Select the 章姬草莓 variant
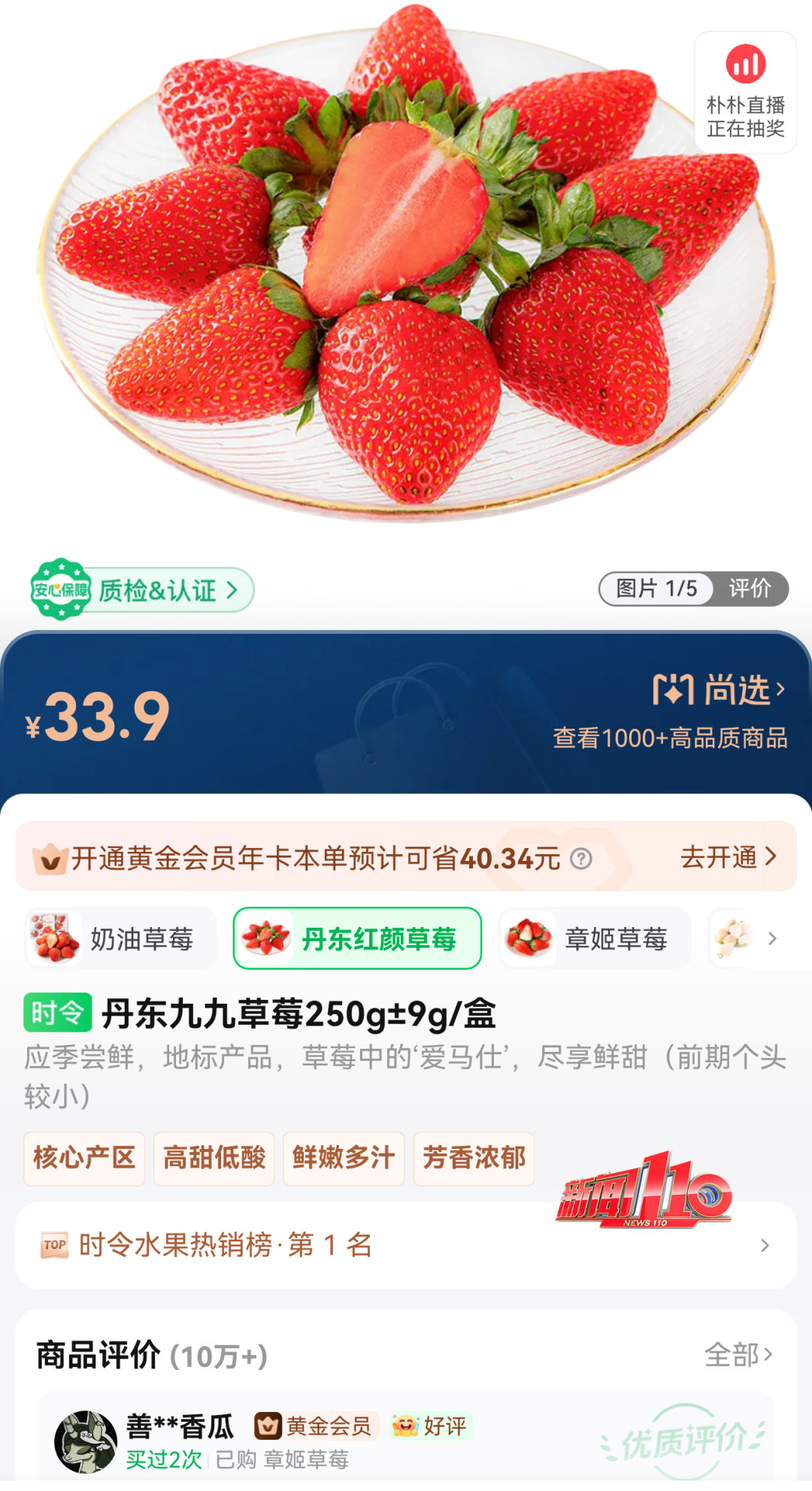The height and width of the screenshot is (1491, 812). [x=595, y=938]
